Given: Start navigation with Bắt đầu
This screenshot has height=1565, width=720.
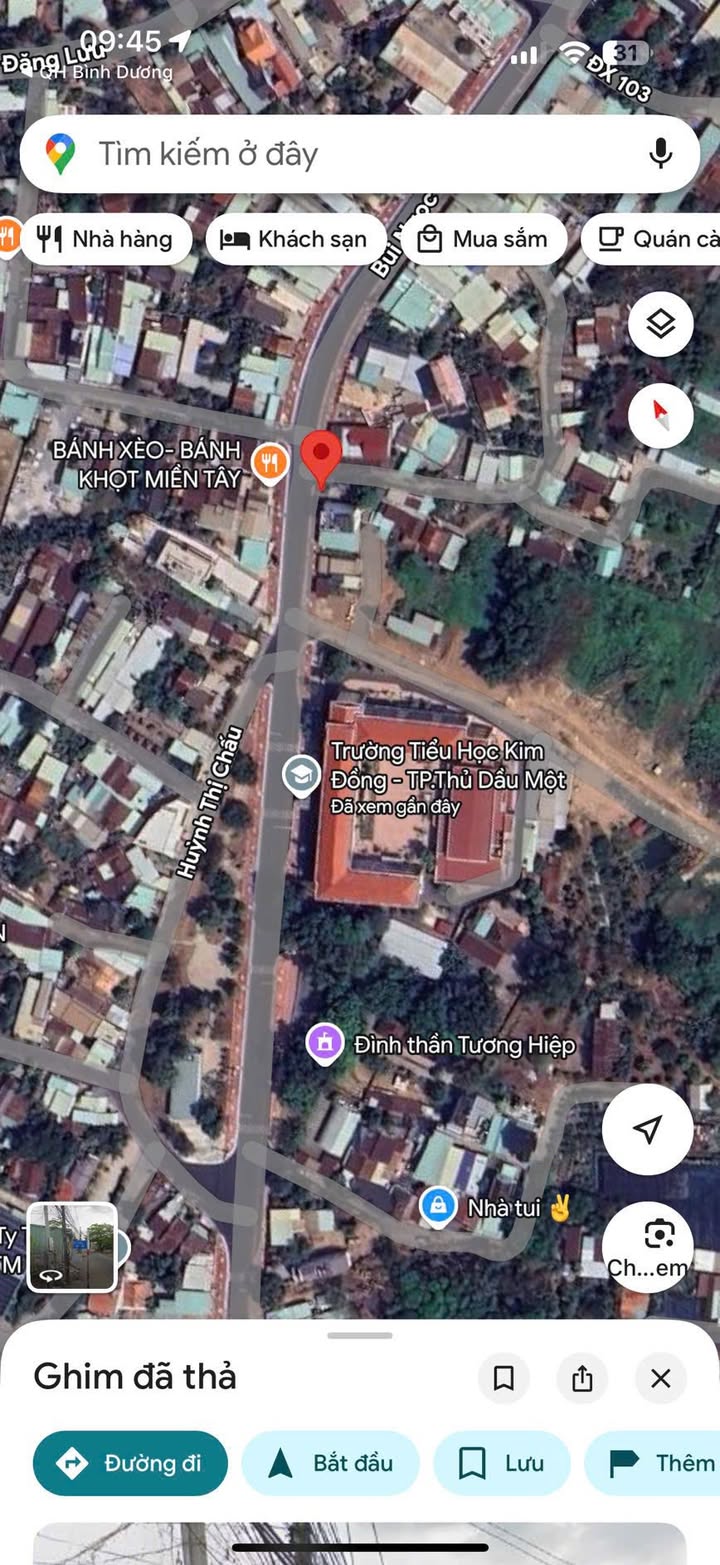Looking at the screenshot, I should click(331, 1463).
